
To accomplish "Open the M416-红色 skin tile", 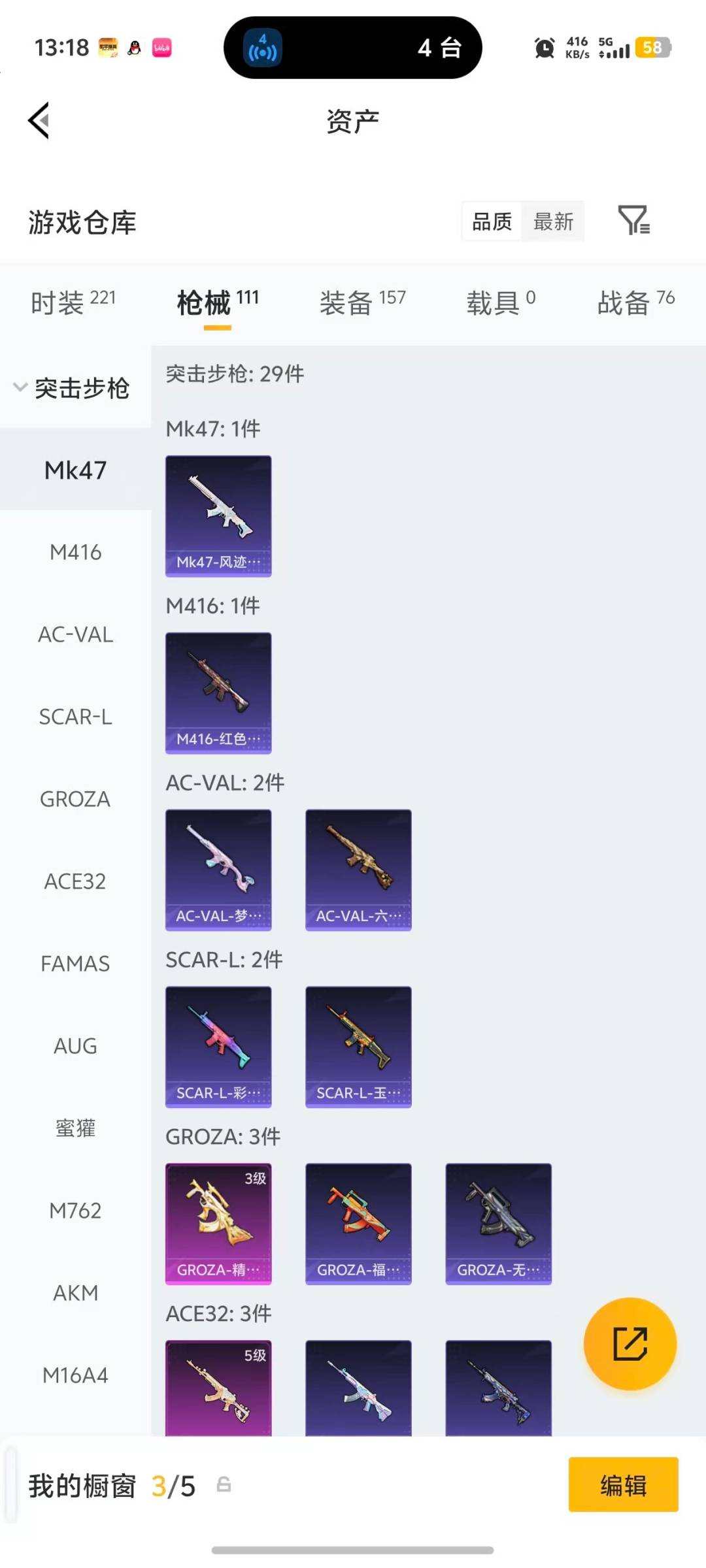I will pyautogui.click(x=218, y=693).
